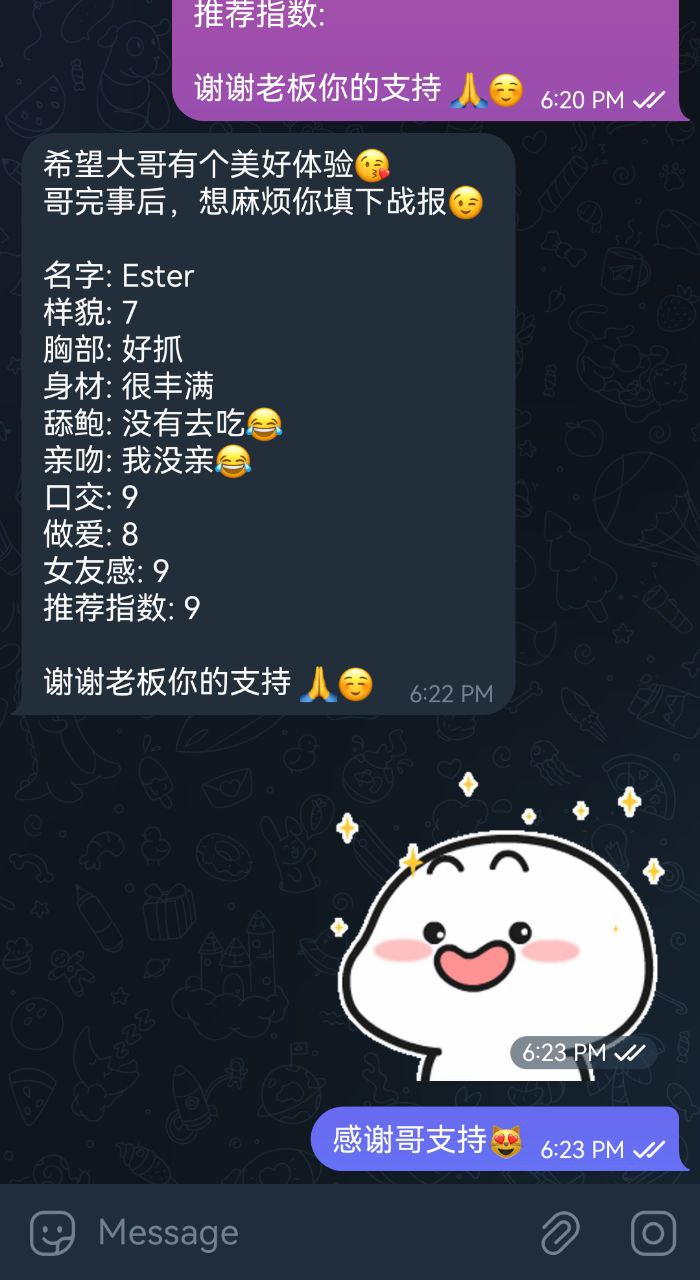Focus the Message input field
Viewport: 700px width, 1280px height.
(x=300, y=1233)
